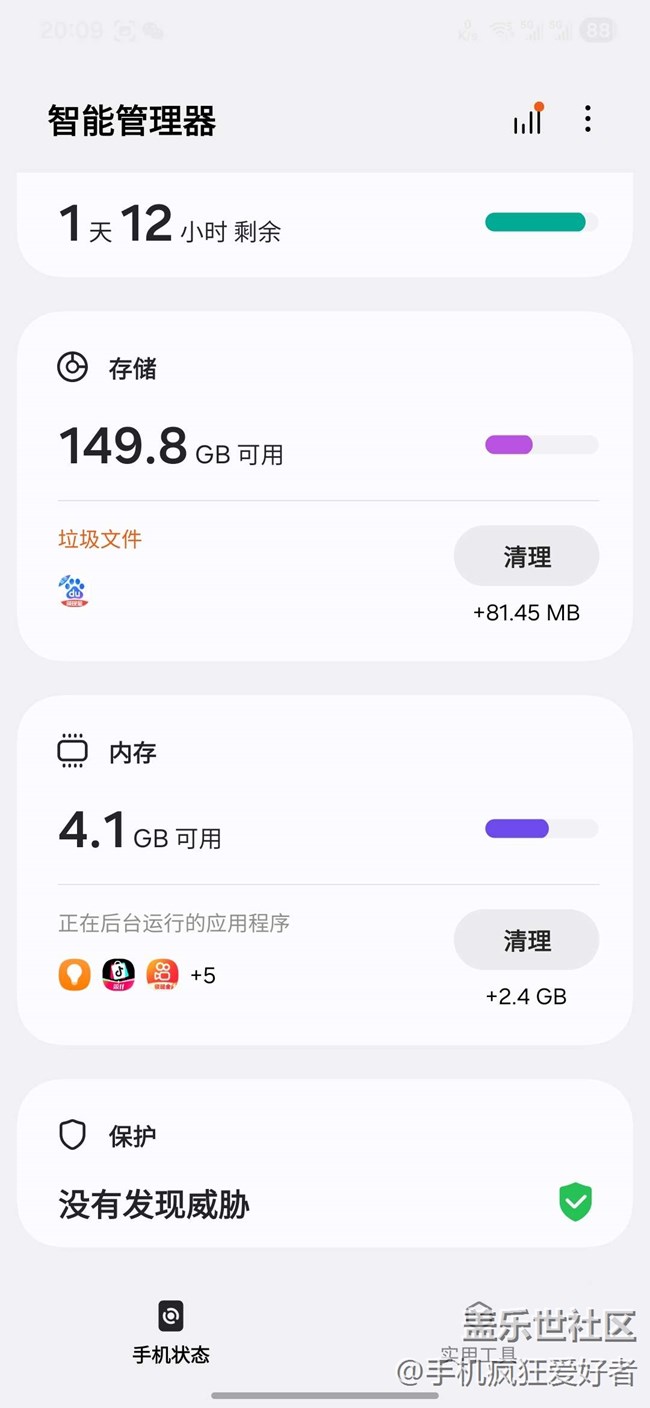650x1408 pixels.
Task: Tap 清理 to clear 81.45 MB junk files
Action: (x=526, y=556)
